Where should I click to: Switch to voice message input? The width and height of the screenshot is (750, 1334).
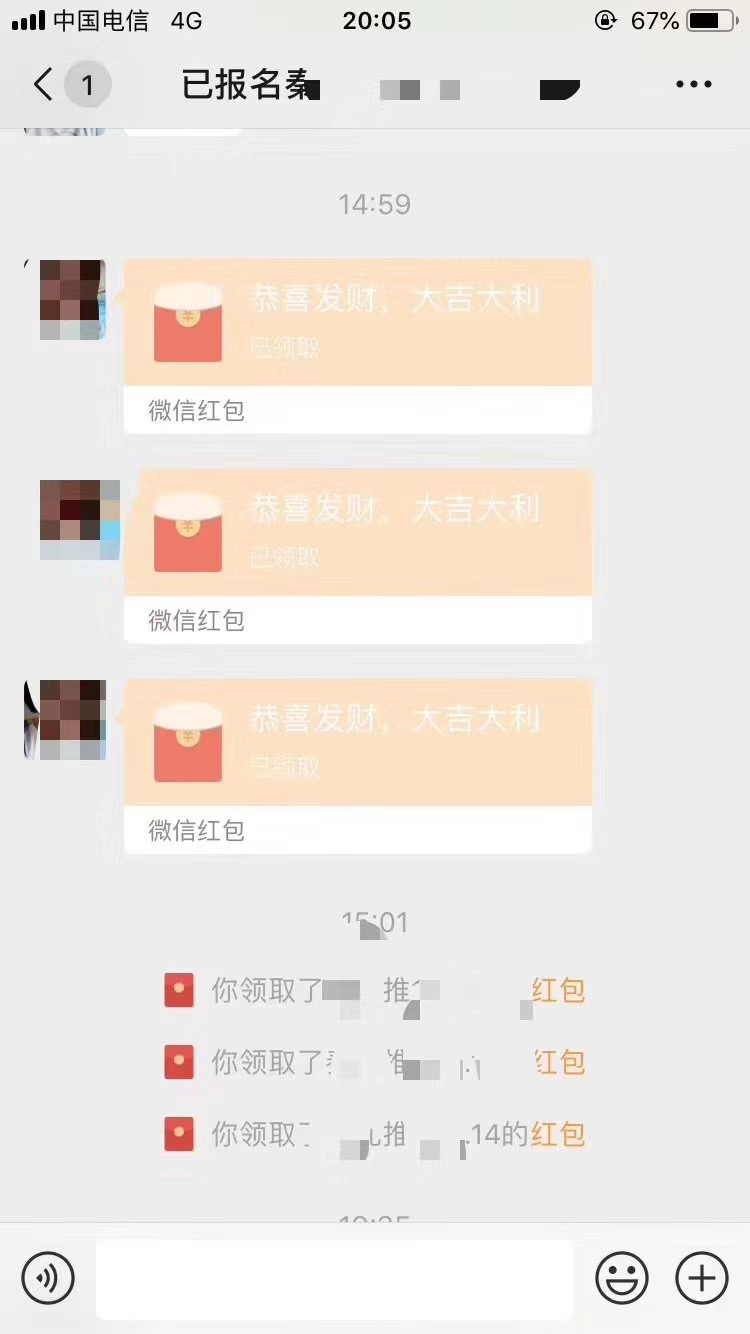(x=48, y=1278)
